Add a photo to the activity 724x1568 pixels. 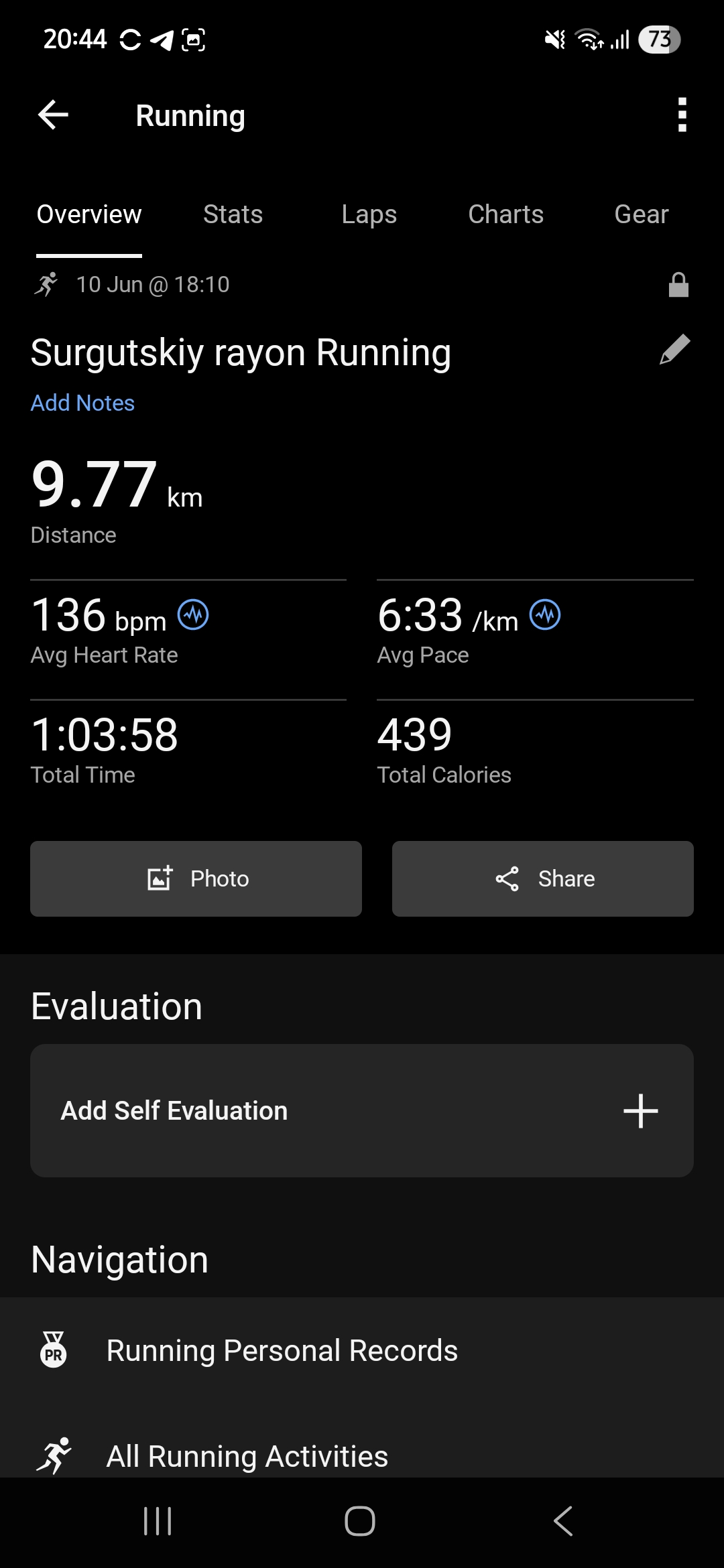click(196, 878)
